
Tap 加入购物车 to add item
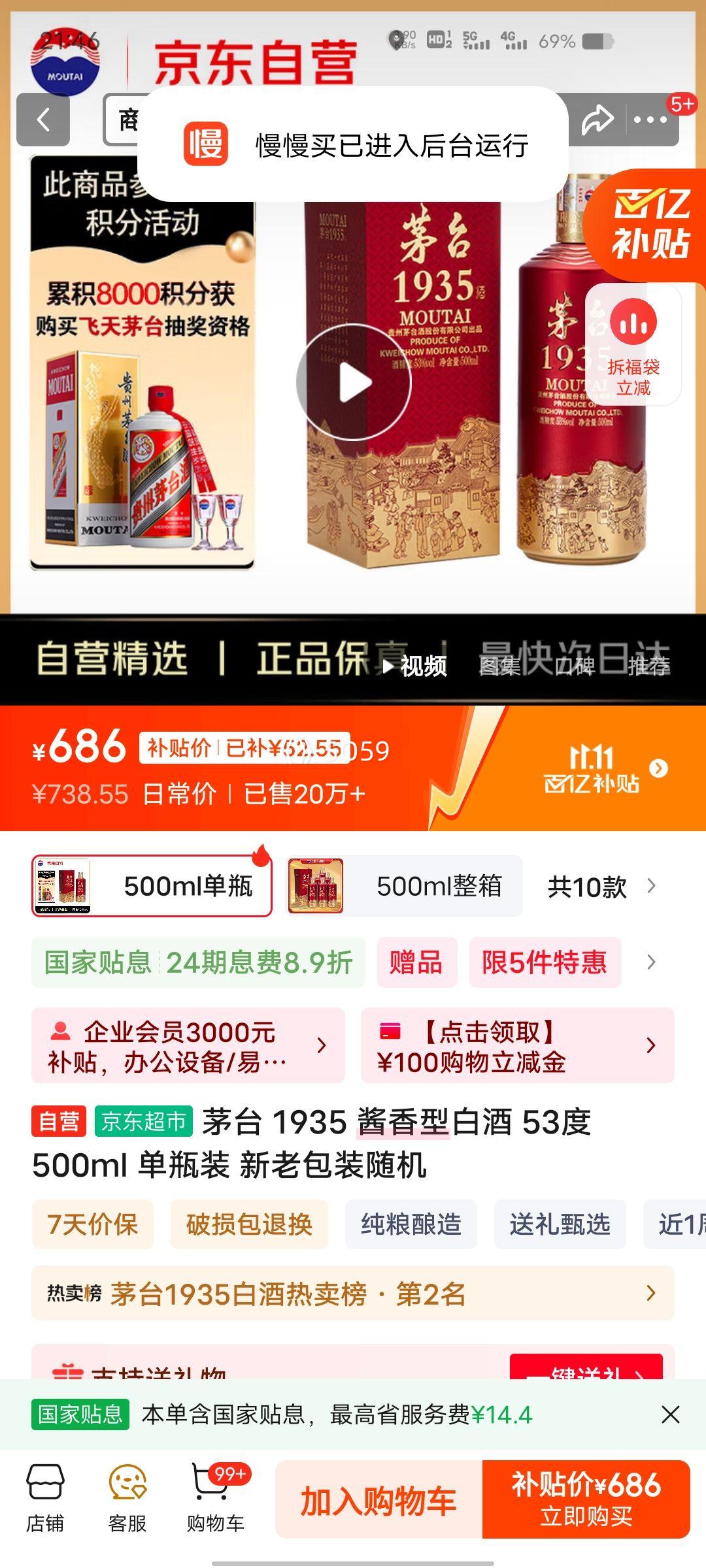coord(378,1500)
